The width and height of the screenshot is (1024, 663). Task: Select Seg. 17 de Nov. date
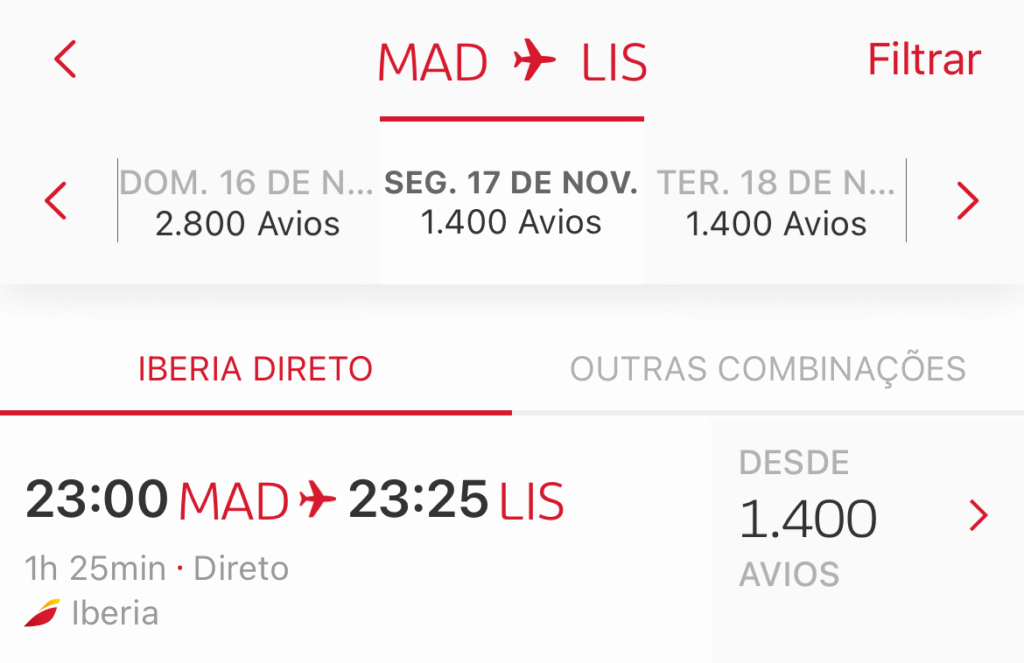511,203
